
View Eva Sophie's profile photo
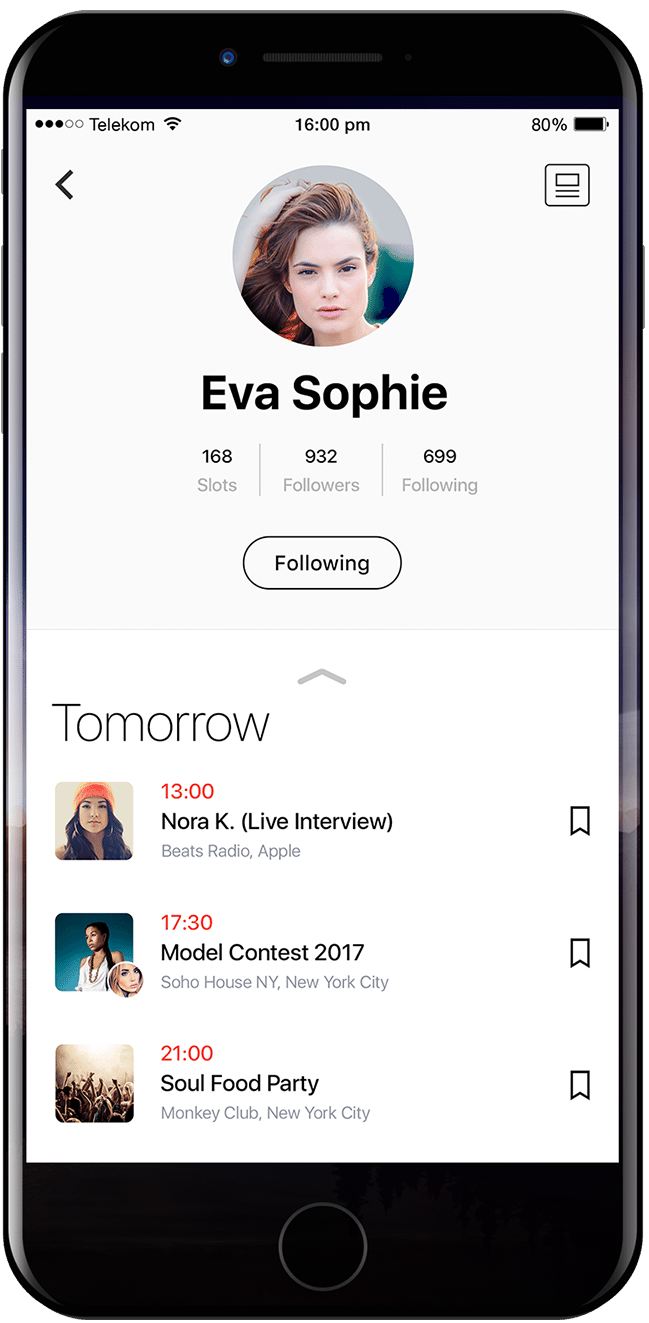pyautogui.click(x=323, y=256)
